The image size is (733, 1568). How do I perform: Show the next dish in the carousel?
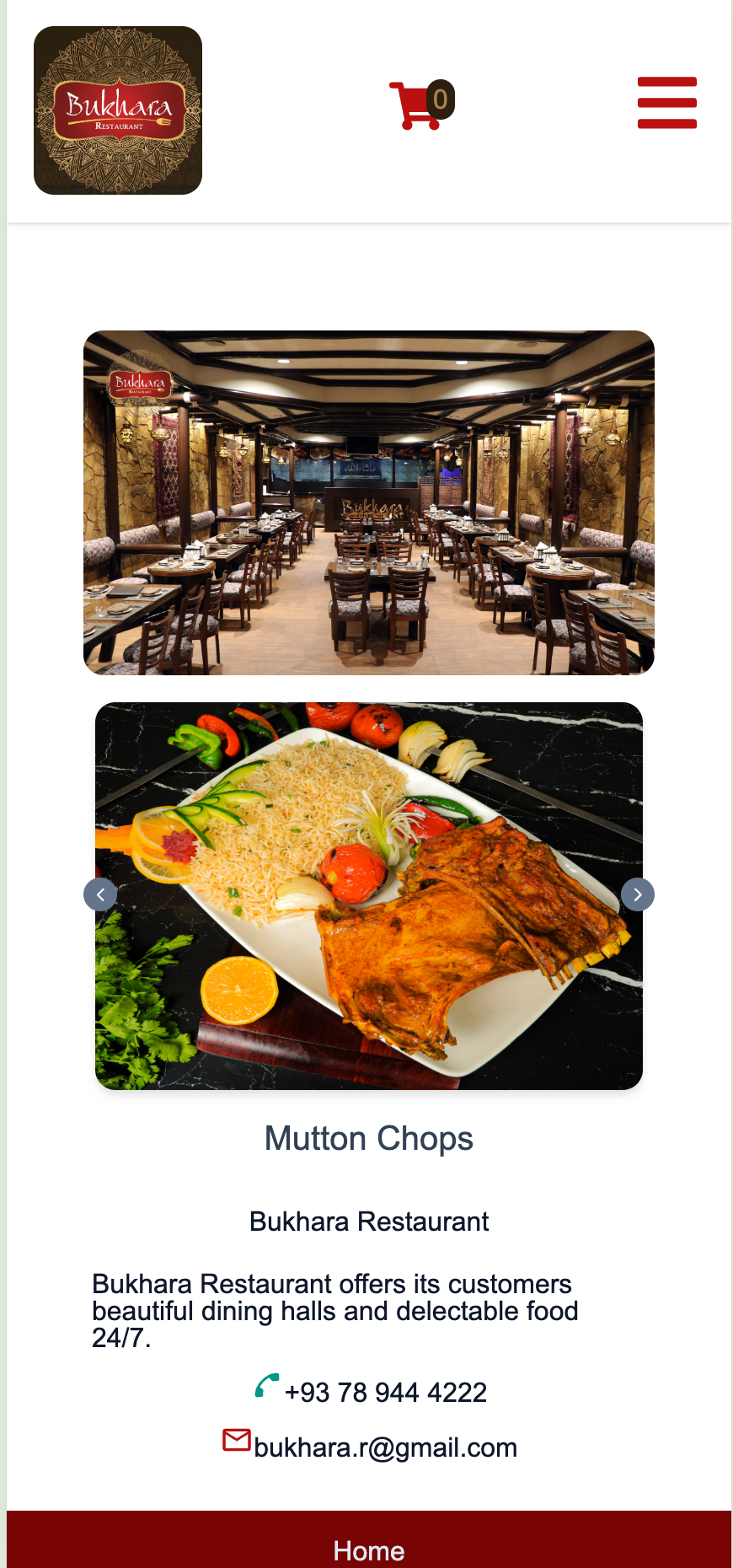(638, 894)
